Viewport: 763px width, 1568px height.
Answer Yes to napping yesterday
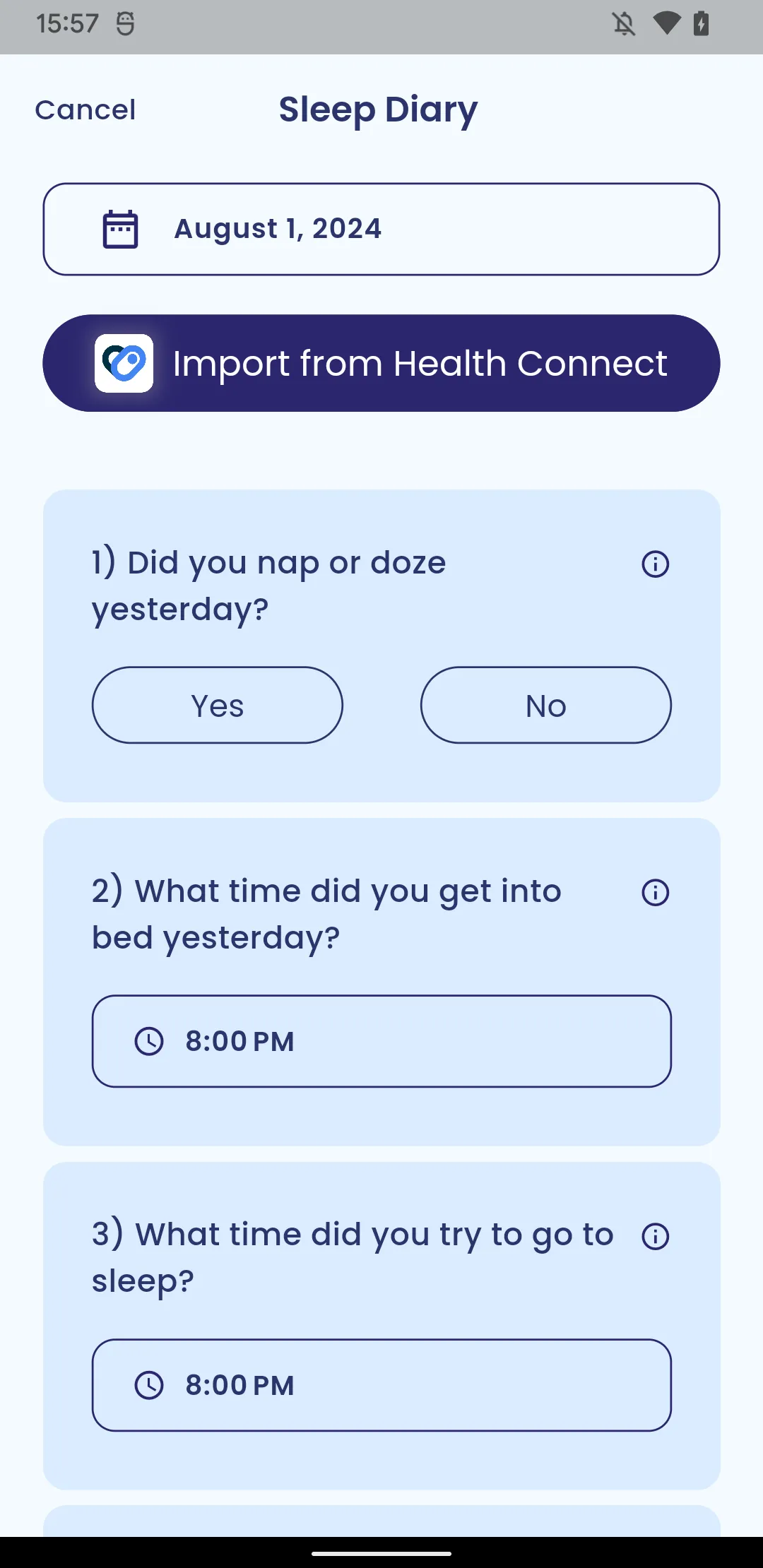click(217, 705)
